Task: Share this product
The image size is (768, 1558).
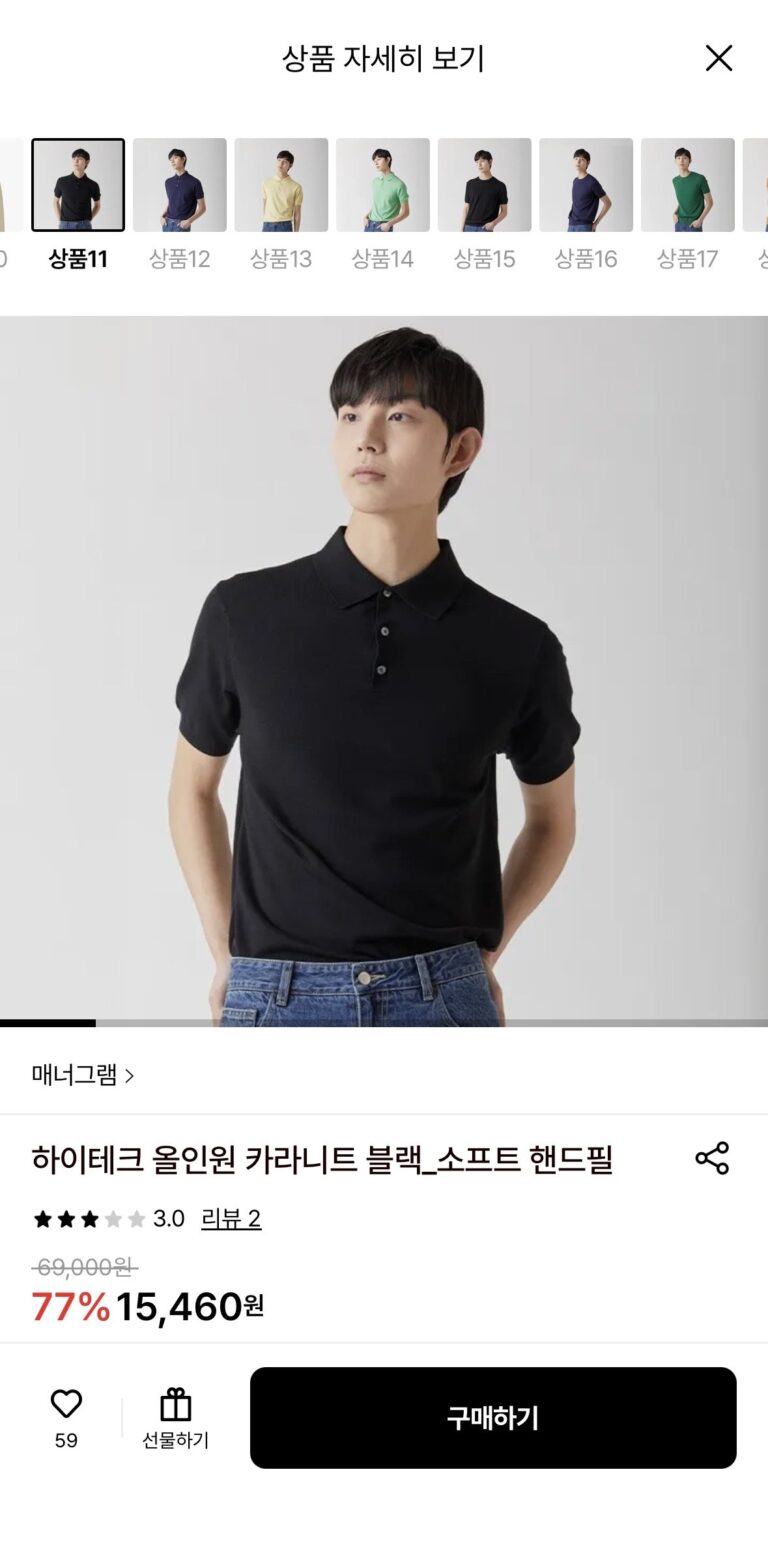Action: click(712, 1158)
